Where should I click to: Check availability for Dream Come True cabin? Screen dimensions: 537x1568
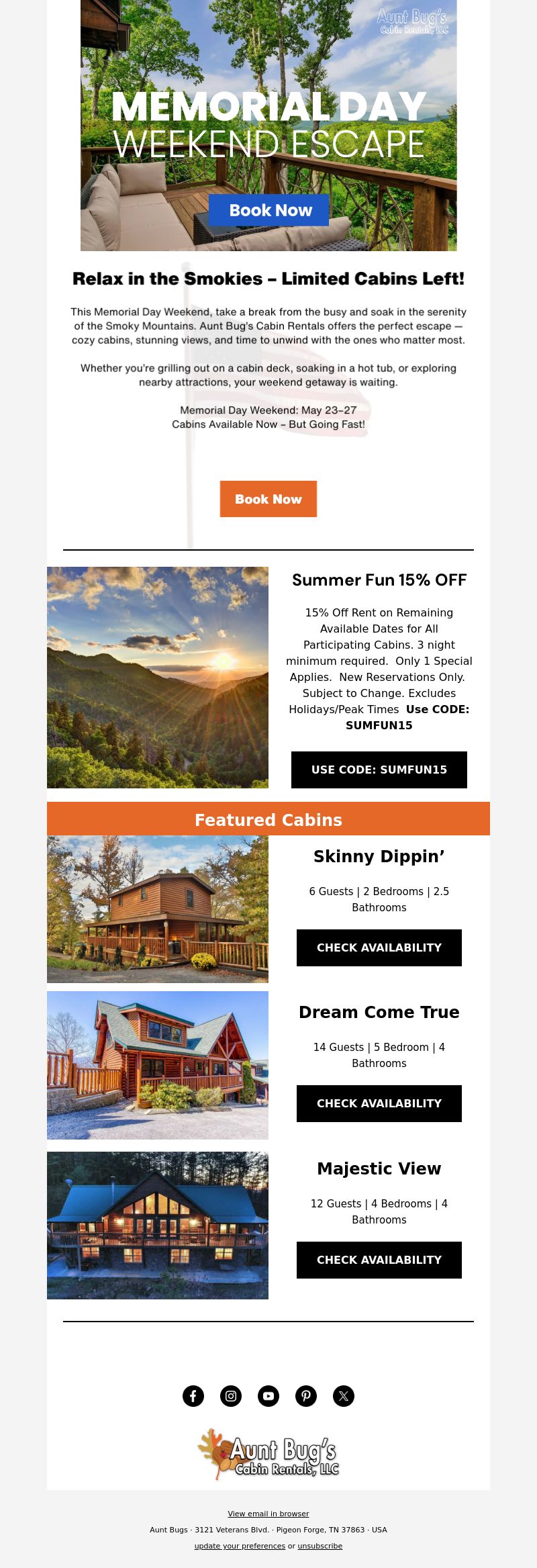click(x=379, y=1103)
